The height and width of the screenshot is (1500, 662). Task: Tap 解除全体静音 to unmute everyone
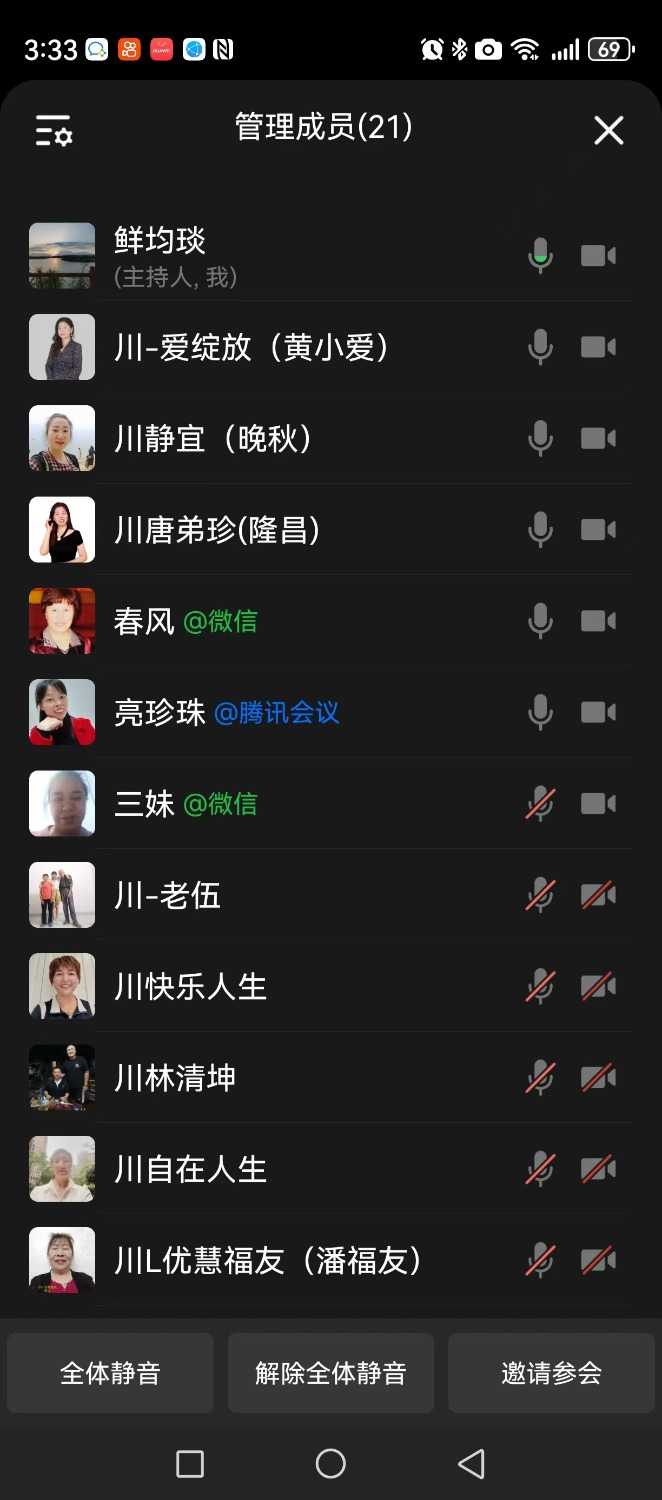coord(331,1373)
